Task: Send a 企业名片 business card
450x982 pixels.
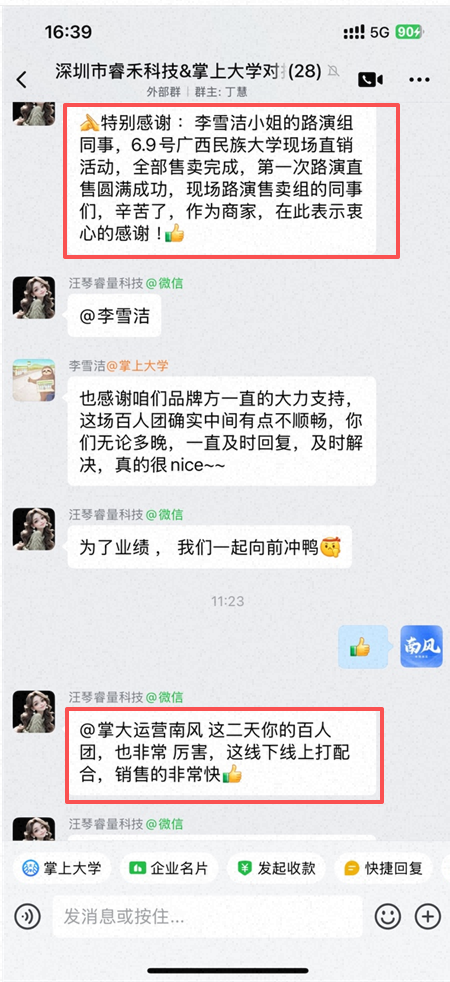Action: point(169,868)
